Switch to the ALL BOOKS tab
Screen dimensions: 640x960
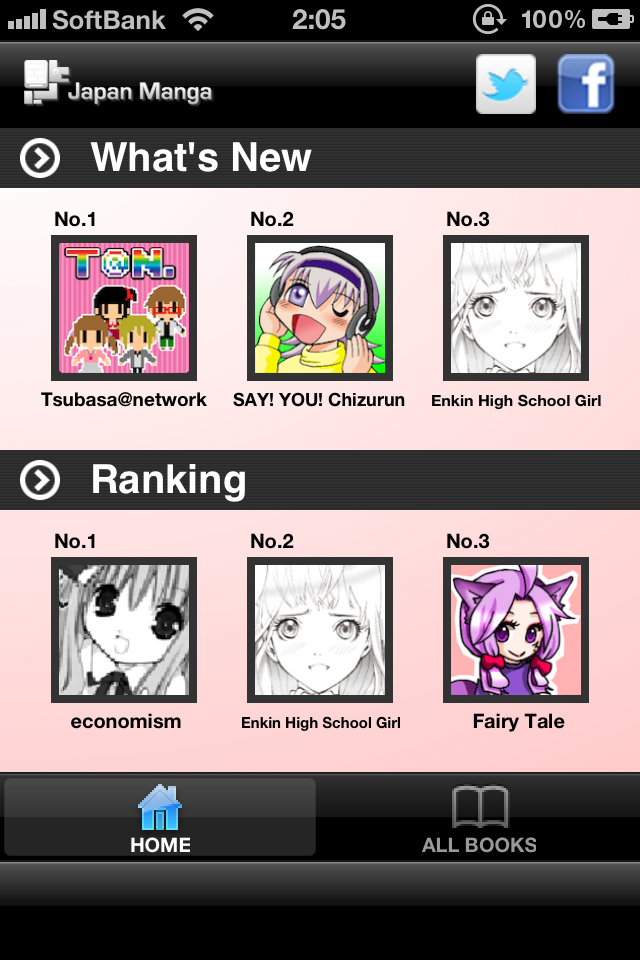479,818
